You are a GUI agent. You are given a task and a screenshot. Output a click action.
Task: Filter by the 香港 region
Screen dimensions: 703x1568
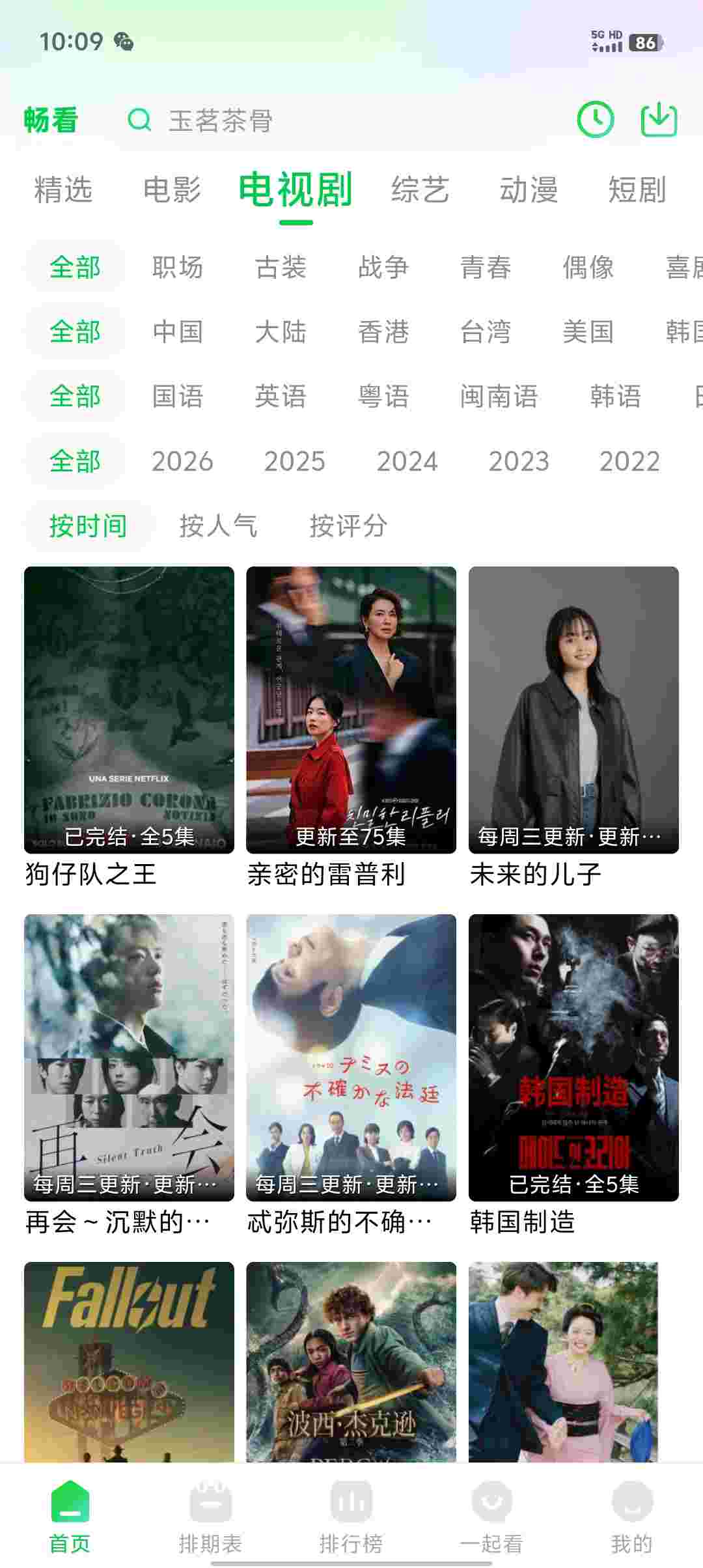tap(383, 332)
